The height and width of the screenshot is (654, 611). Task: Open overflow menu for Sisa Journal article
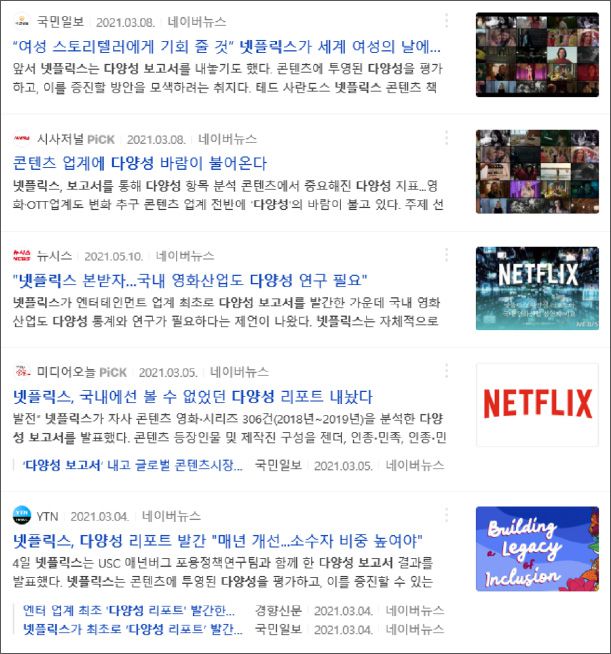pos(447,139)
